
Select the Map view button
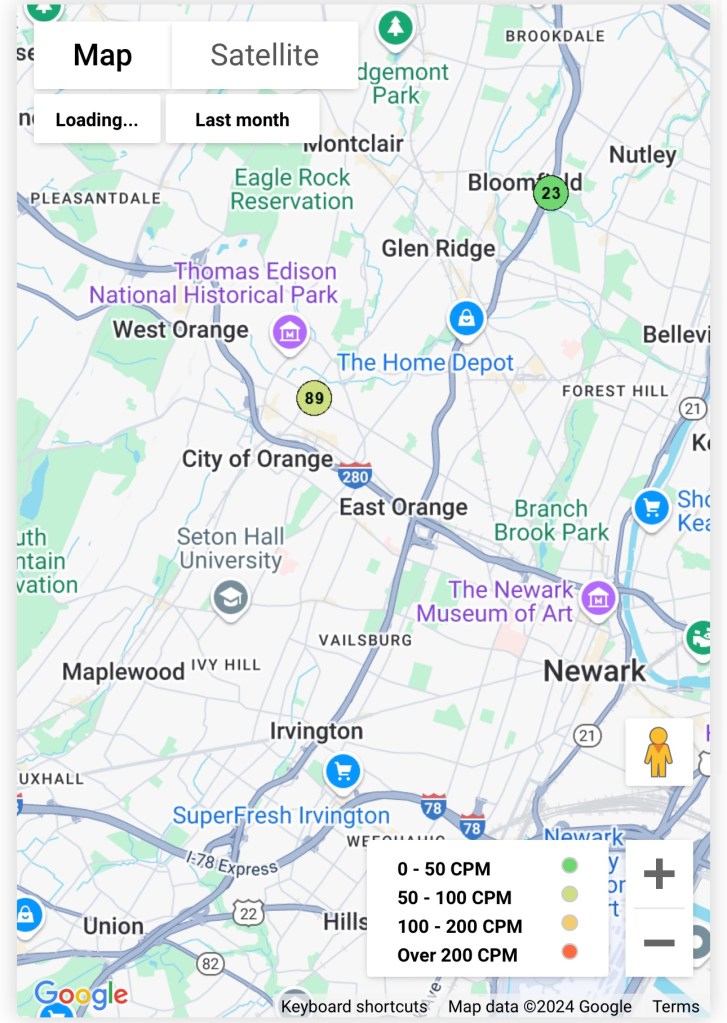point(103,55)
